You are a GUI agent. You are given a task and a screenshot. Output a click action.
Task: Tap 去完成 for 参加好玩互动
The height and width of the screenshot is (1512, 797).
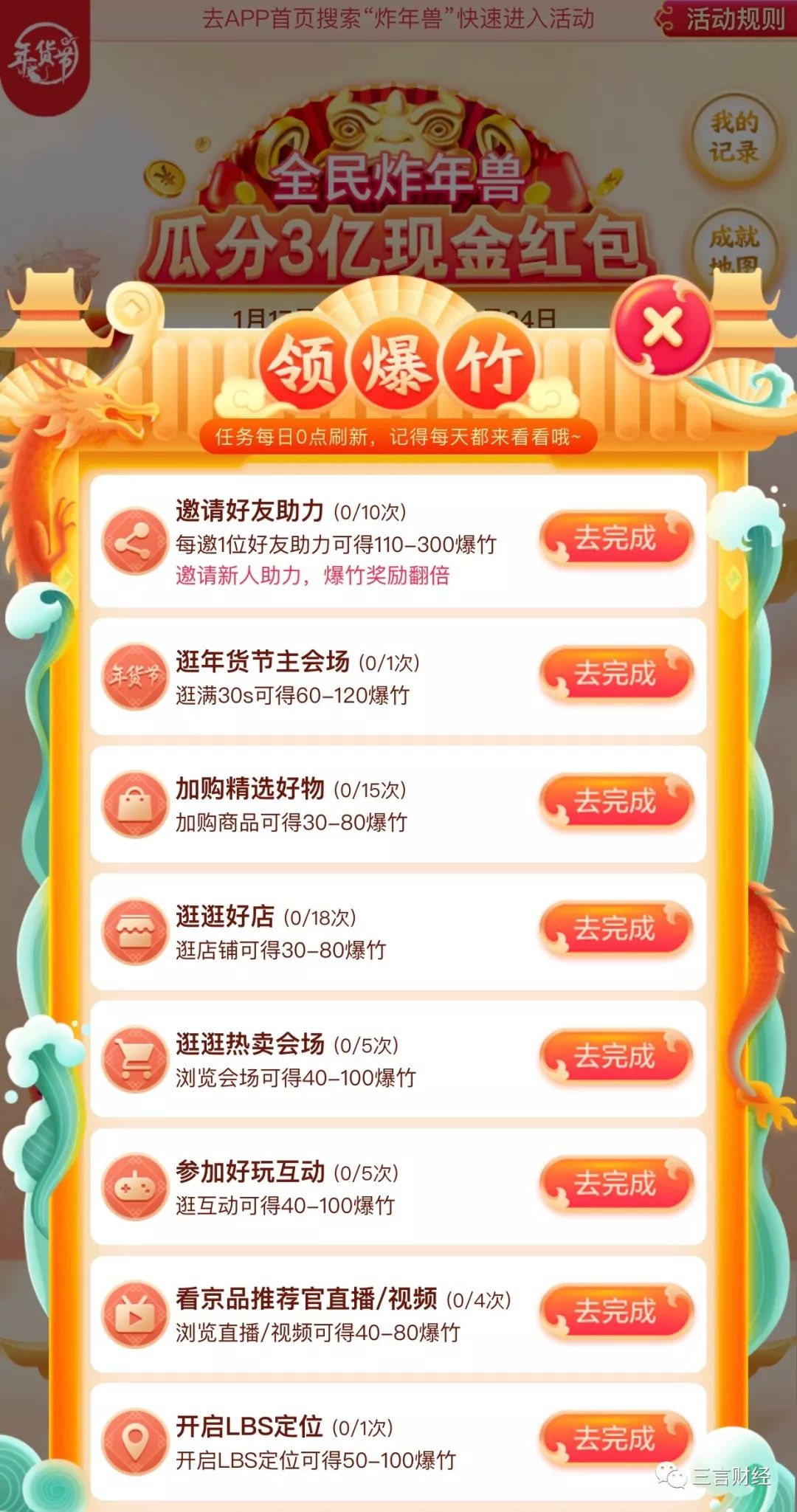pyautogui.click(x=615, y=1184)
